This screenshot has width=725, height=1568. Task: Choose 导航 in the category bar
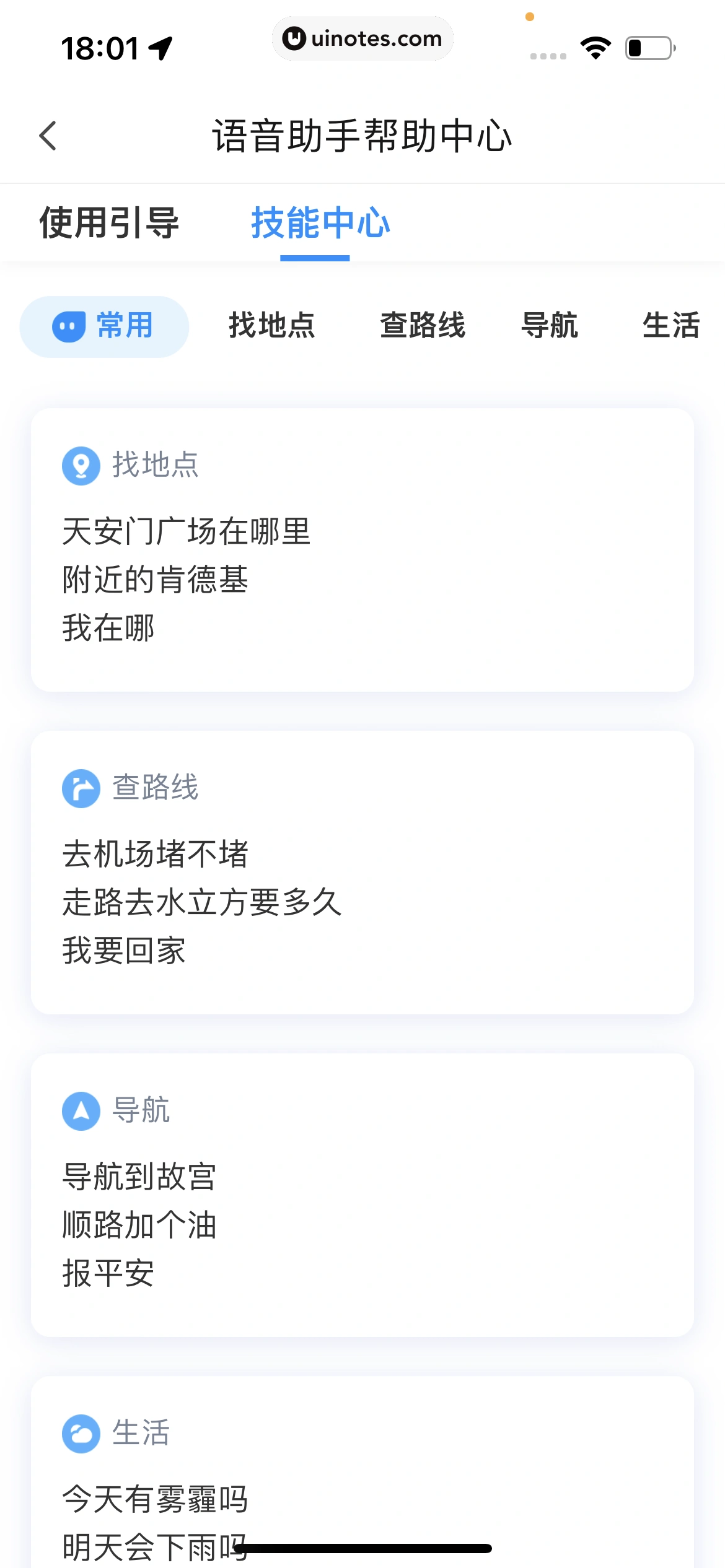(550, 326)
